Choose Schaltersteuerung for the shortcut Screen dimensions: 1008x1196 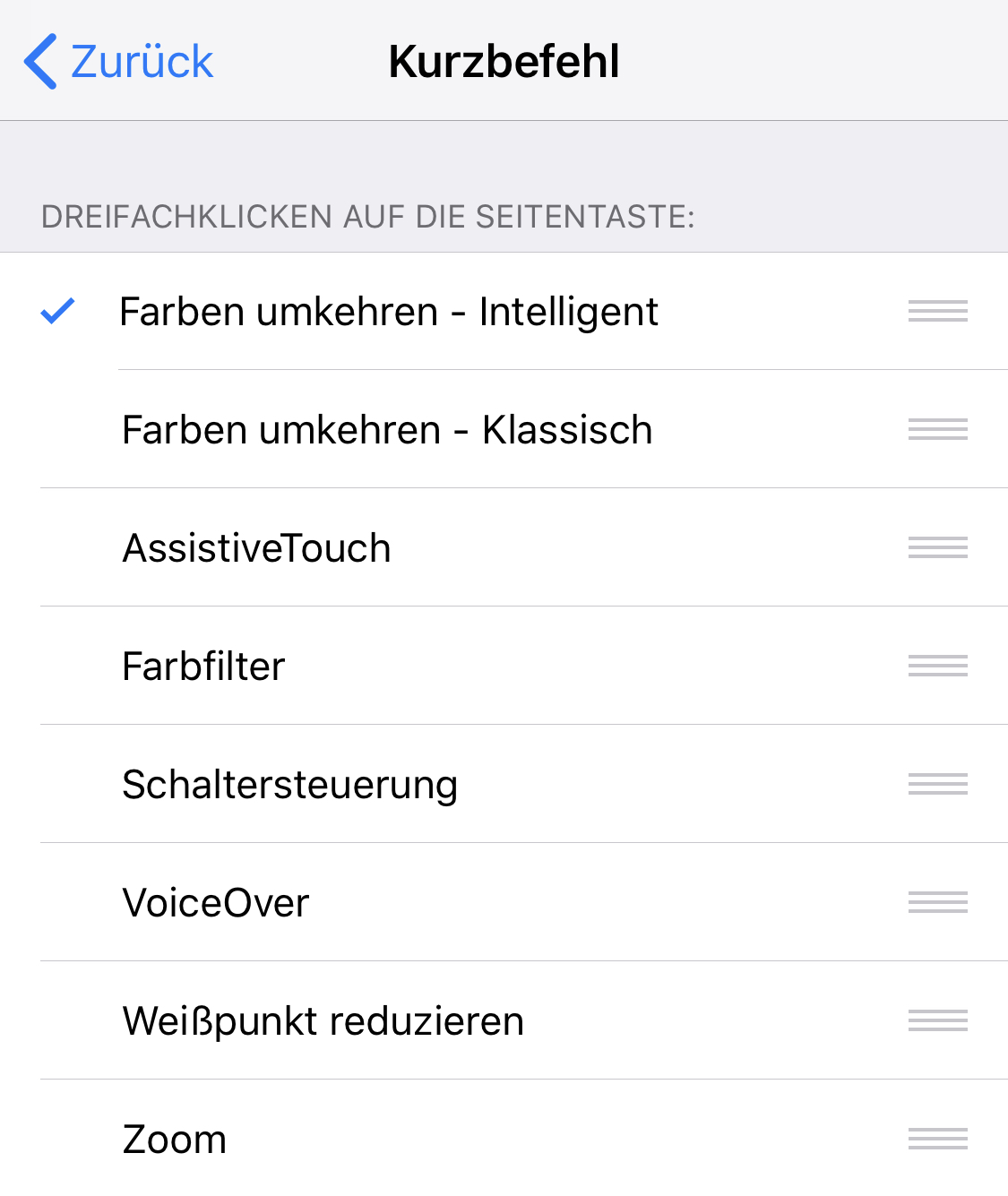290,785
